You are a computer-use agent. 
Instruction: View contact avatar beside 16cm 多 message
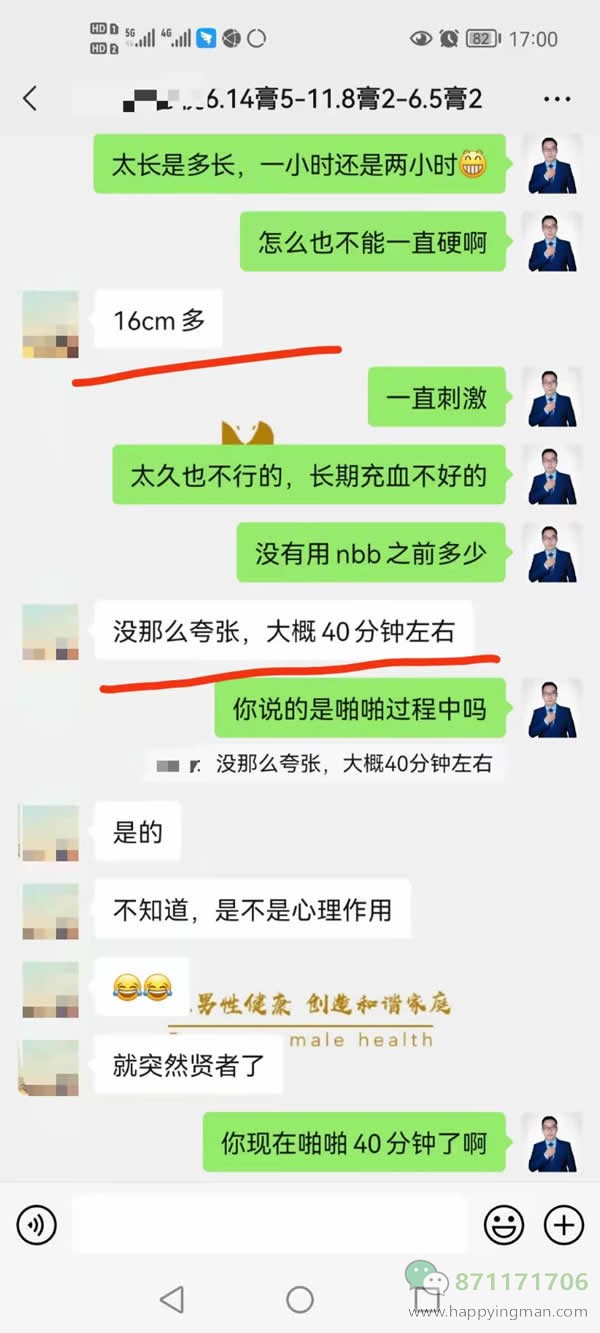[50, 324]
